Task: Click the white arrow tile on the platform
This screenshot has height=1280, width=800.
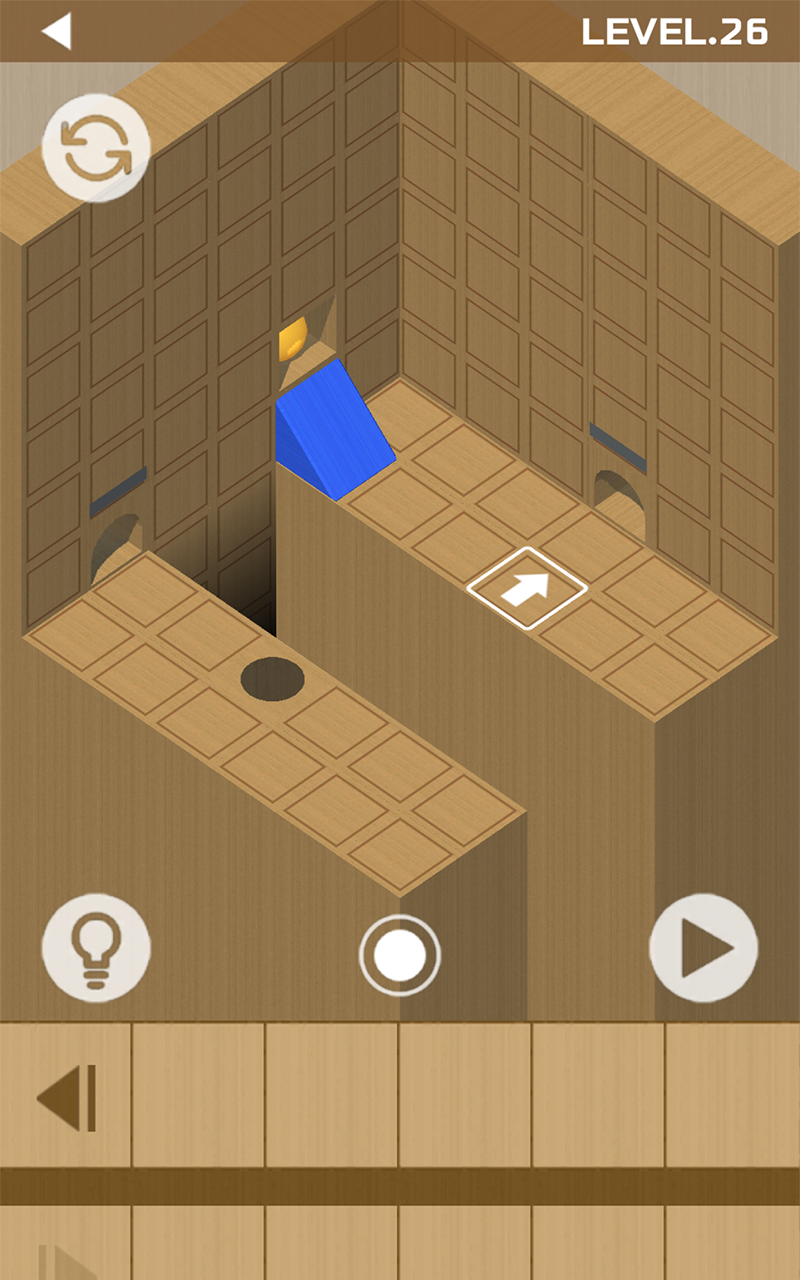Action: point(528,585)
